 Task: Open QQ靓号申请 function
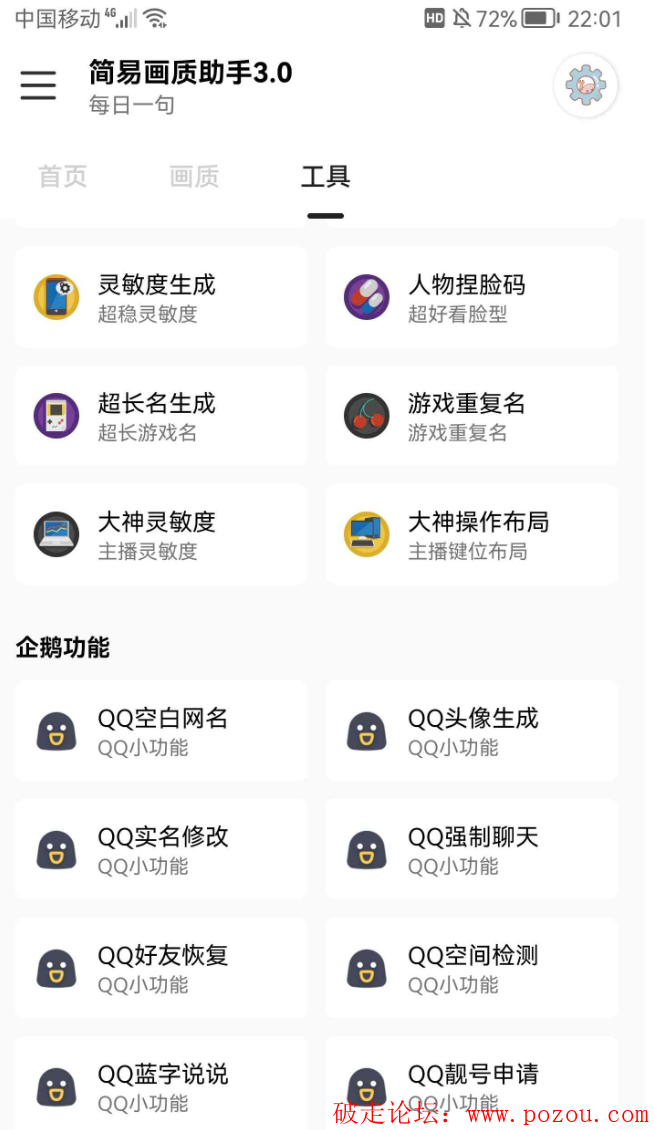[x=471, y=1080]
